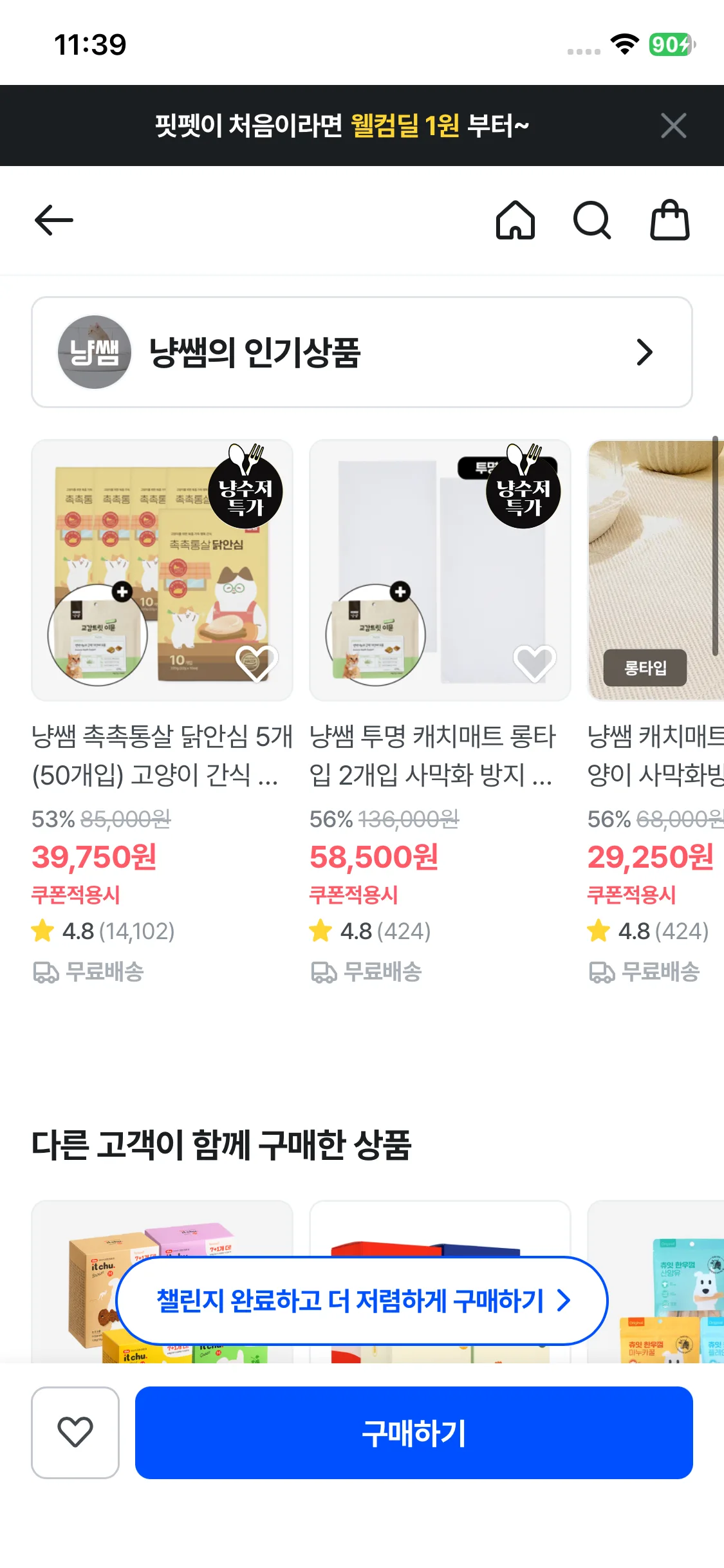This screenshot has height=1568, width=724.
Task: Add this product to wishlist
Action: click(75, 1433)
